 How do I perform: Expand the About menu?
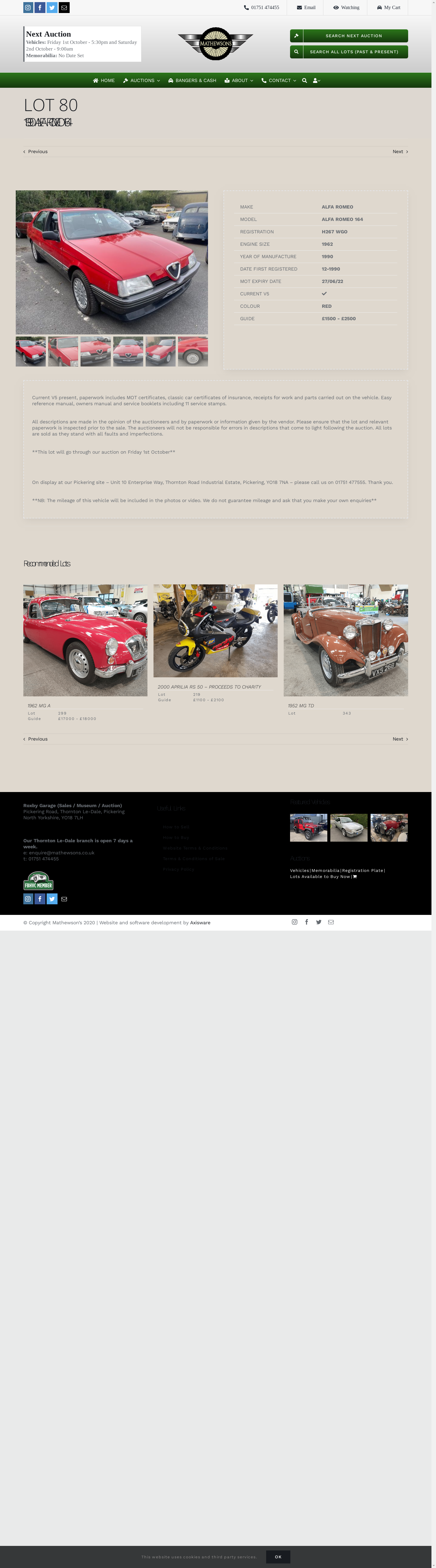click(239, 80)
